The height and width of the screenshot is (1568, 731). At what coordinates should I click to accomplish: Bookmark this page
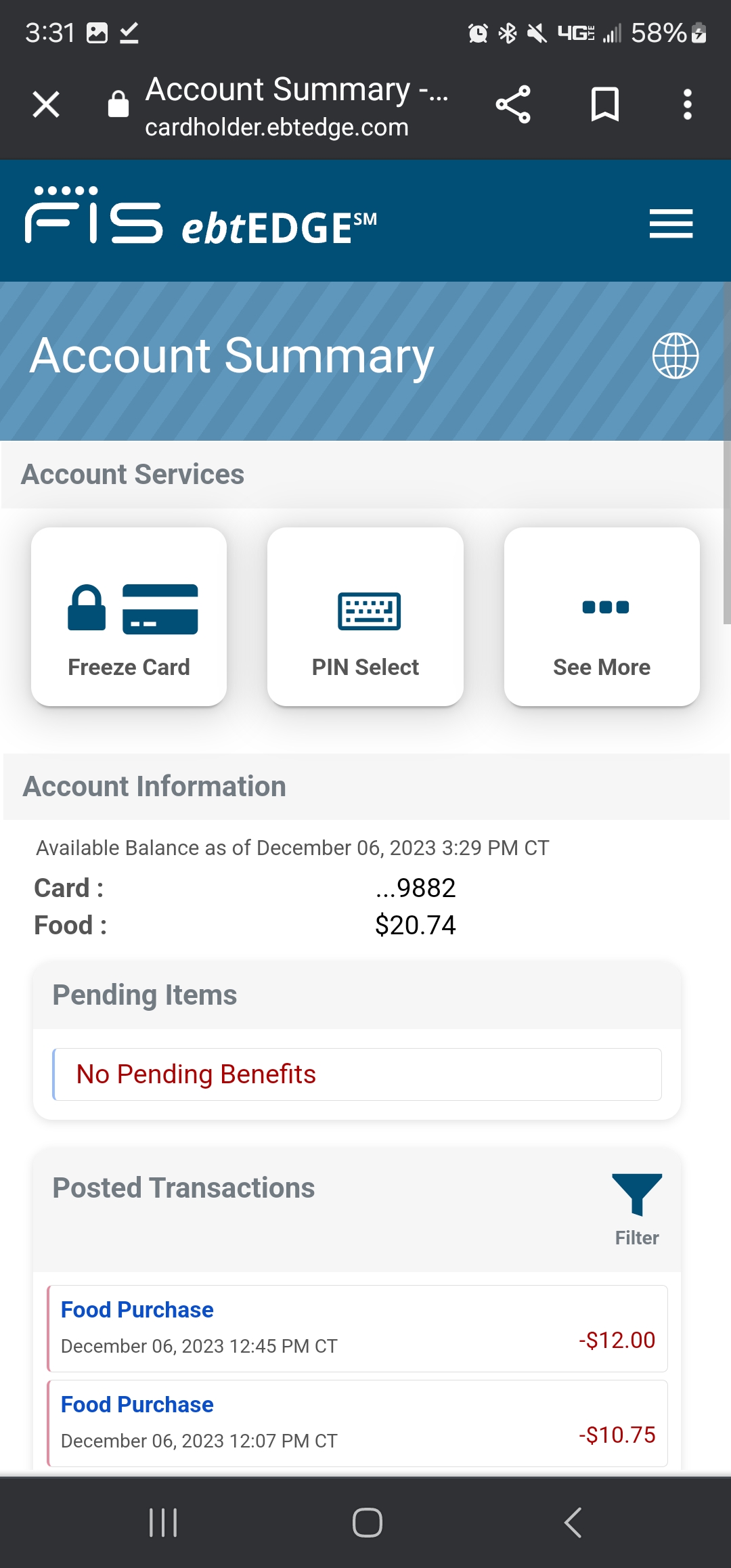[605, 104]
